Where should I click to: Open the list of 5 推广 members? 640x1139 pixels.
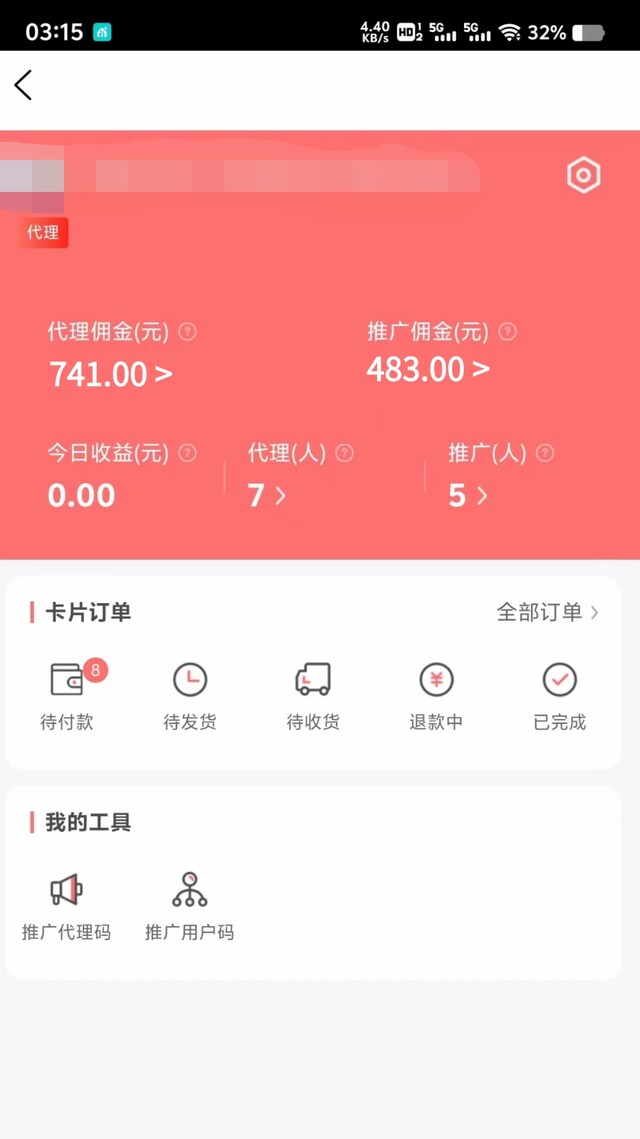coord(468,495)
